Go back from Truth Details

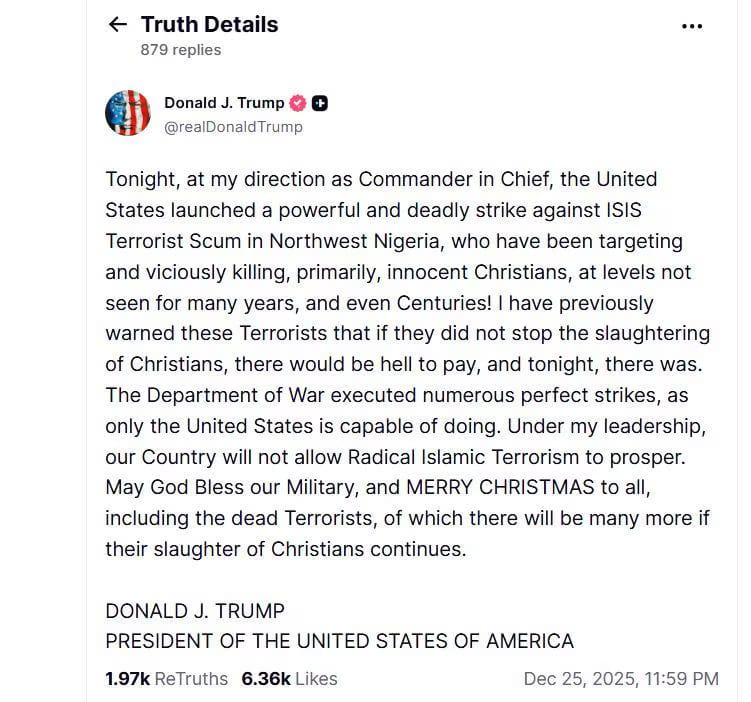pyautogui.click(x=118, y=25)
